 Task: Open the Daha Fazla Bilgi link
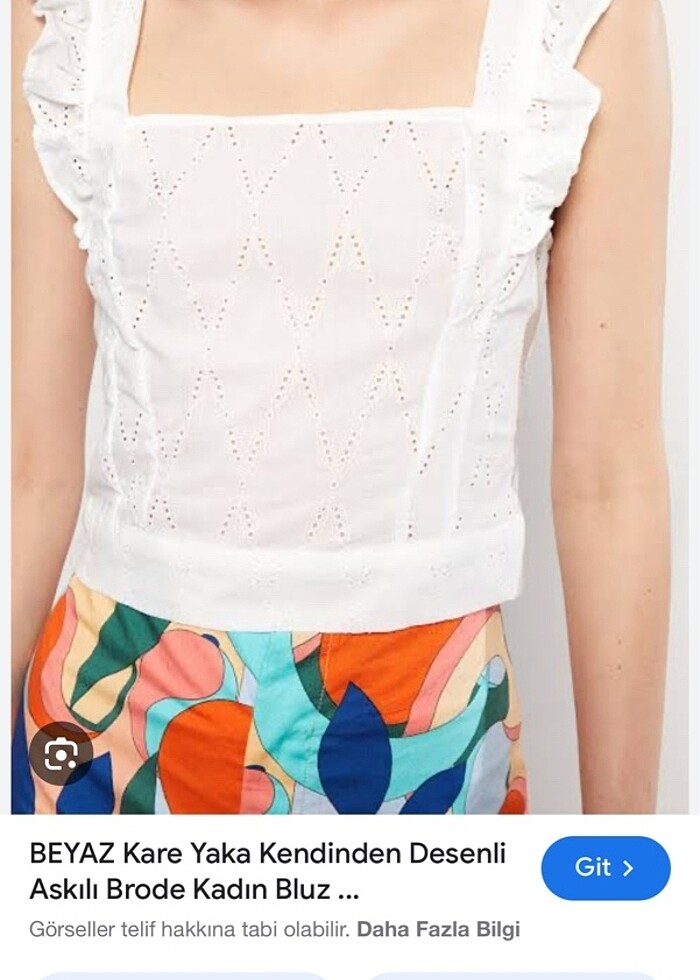438,929
